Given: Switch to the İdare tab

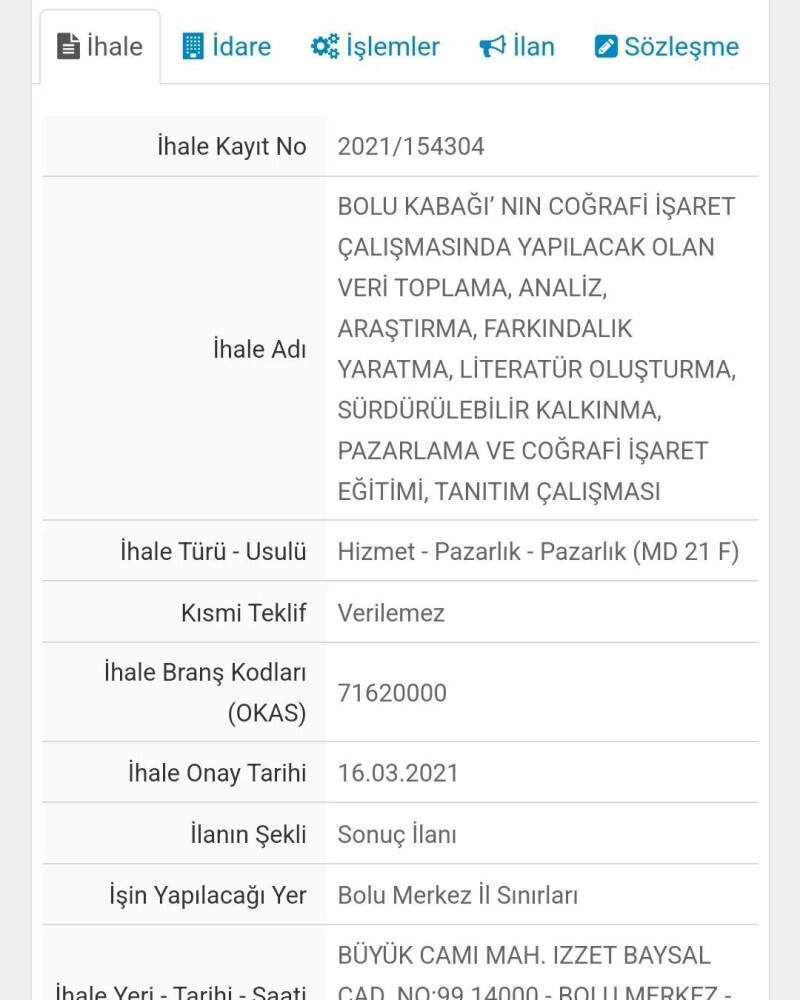Looking at the screenshot, I should coord(226,47).
